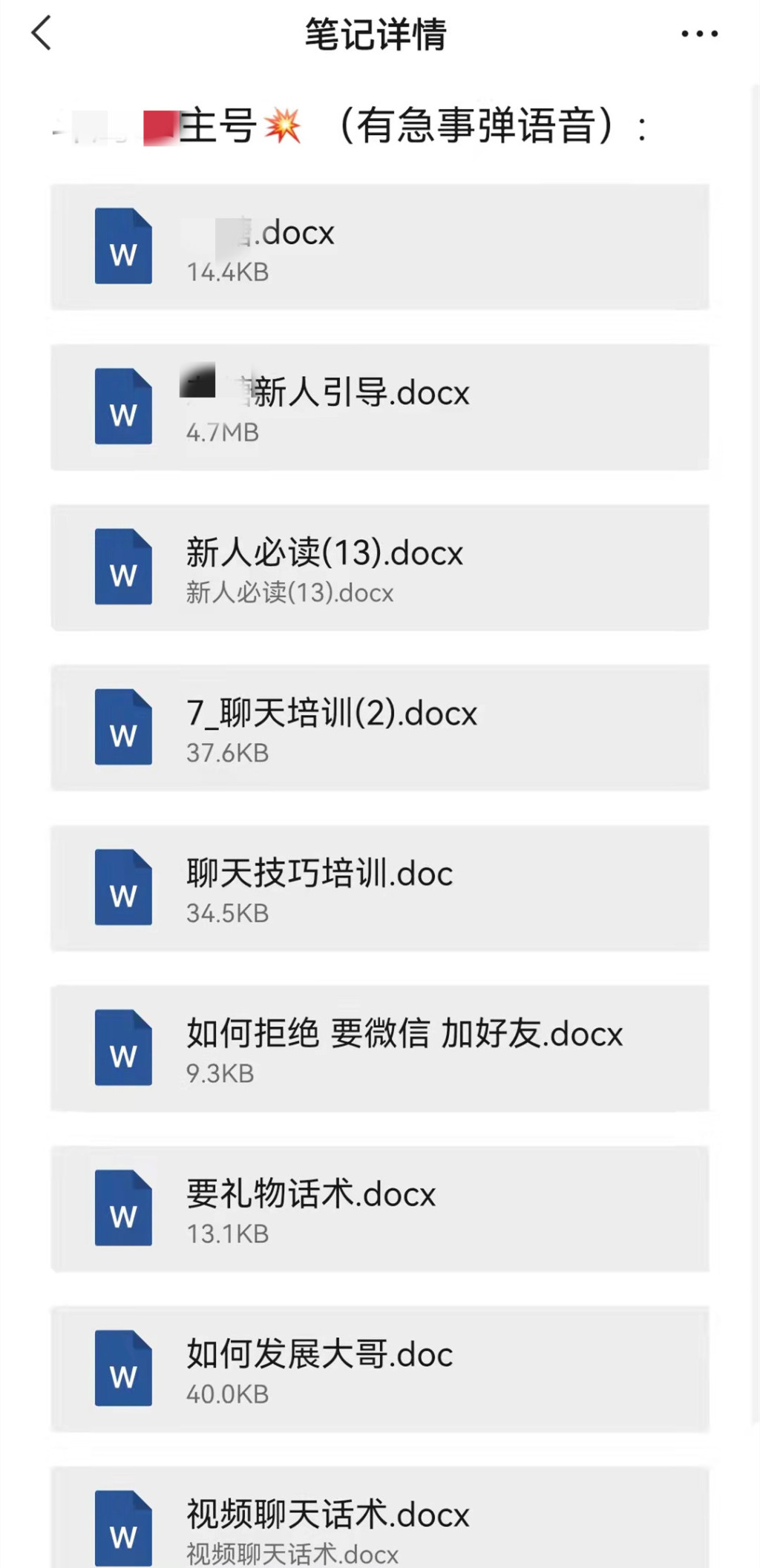Open 如何拒绝 要微信 加好友.docx

click(x=379, y=1048)
